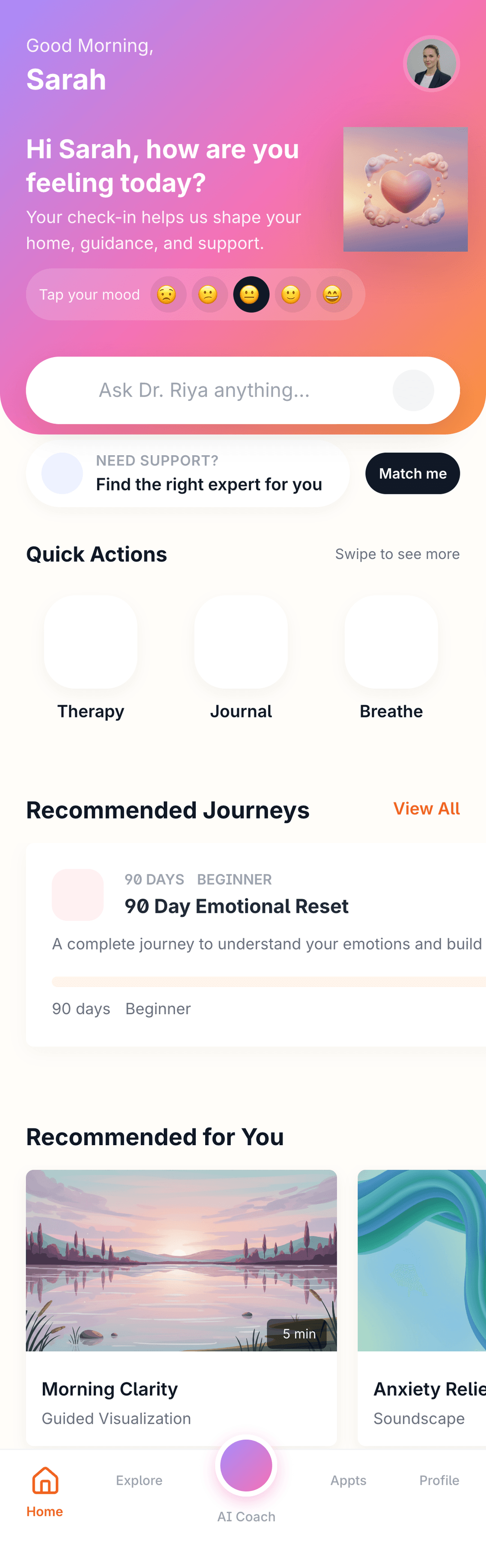Screen dimensions: 486x1568
Task: Go to the Appts tab
Action: pos(349,1480)
